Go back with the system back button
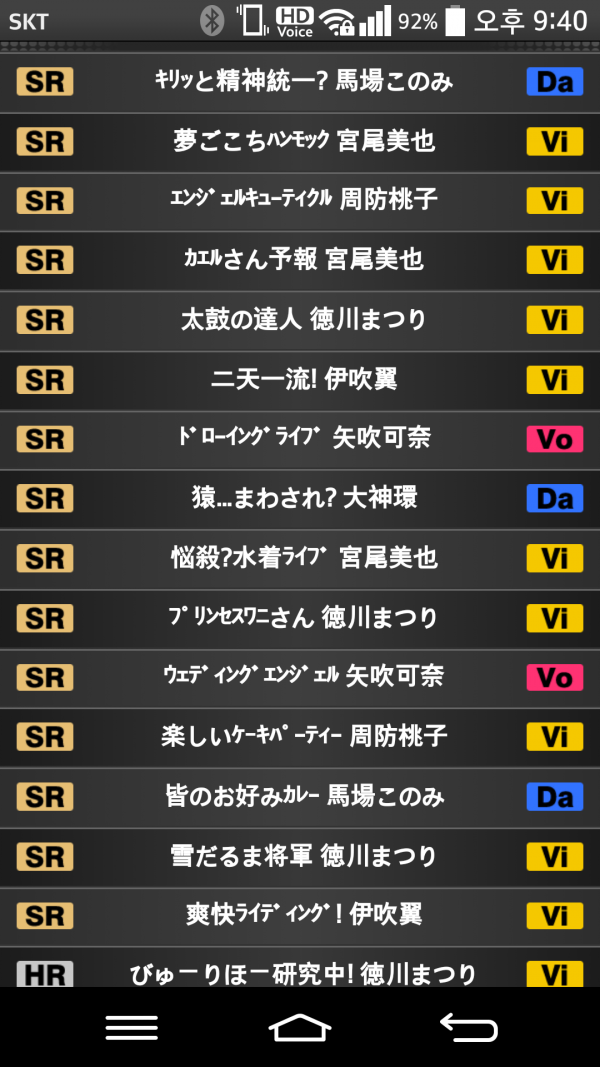This screenshot has width=600, height=1067. click(468, 1027)
